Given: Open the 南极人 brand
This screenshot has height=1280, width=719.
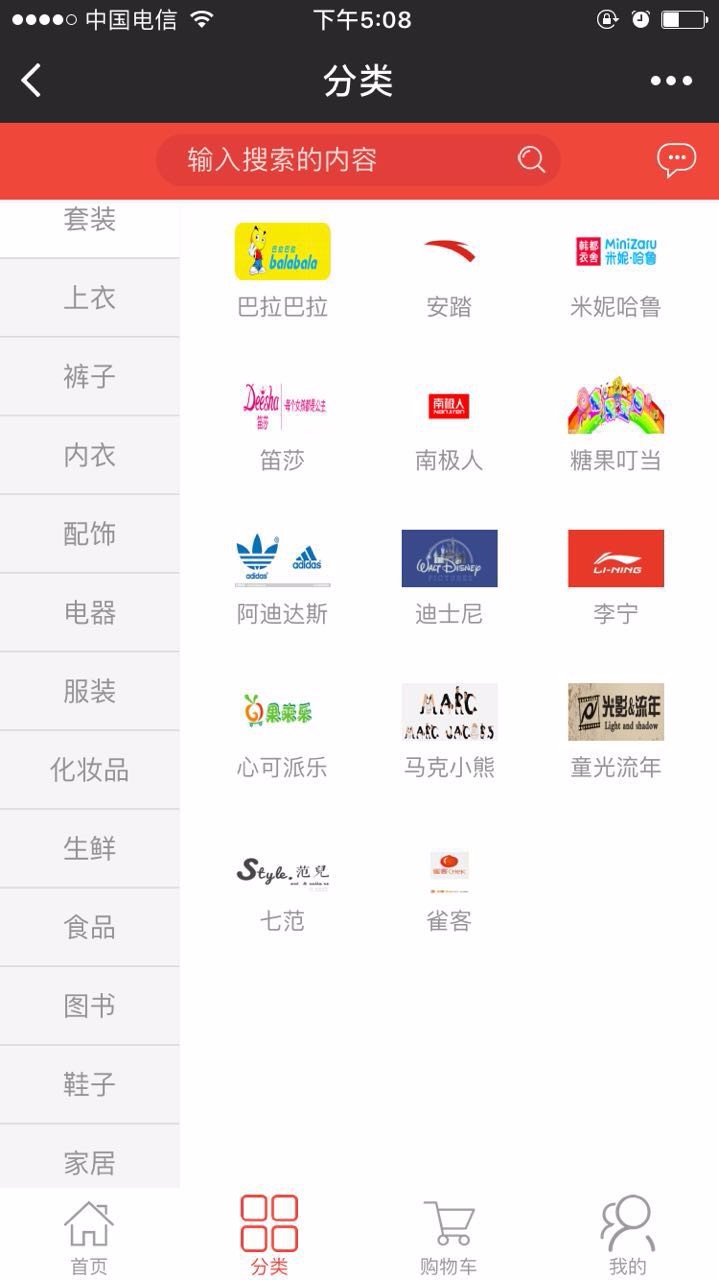Looking at the screenshot, I should tap(449, 422).
